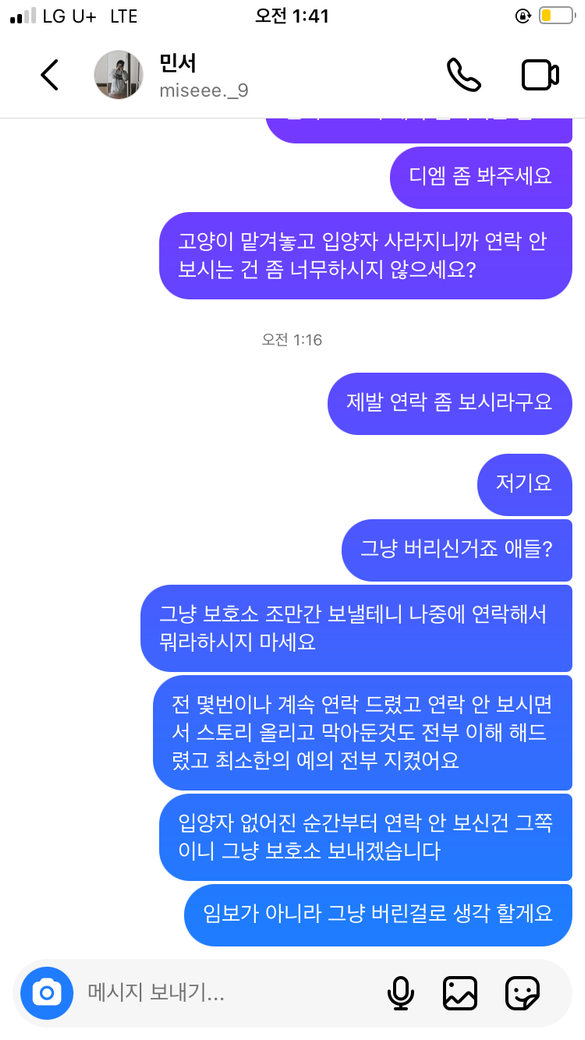Record a voice message with the microphone

[401, 993]
